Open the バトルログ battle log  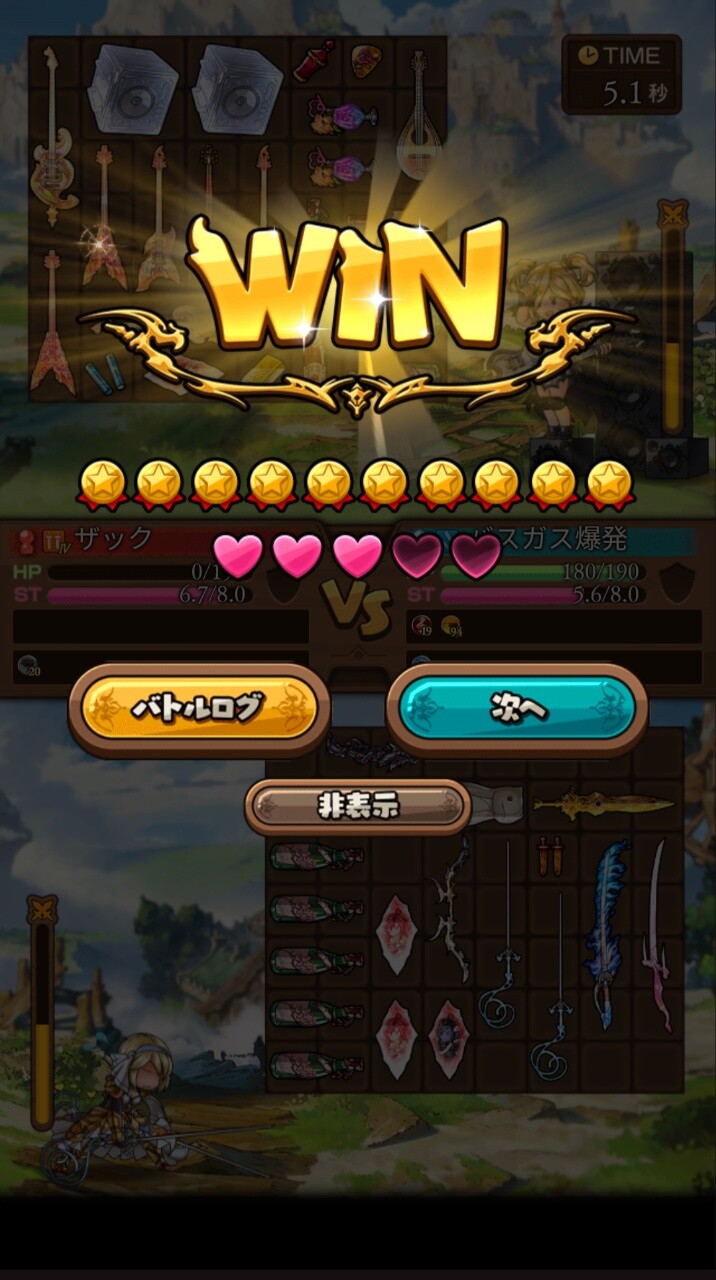[199, 708]
